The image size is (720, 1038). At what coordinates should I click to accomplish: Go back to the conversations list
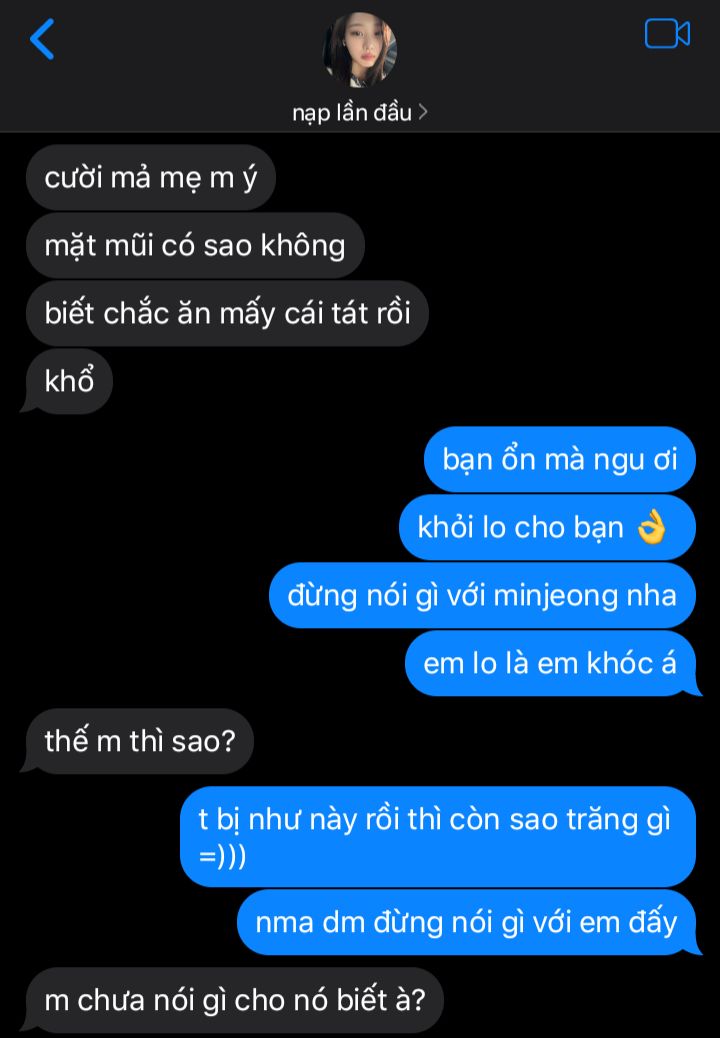[x=42, y=39]
